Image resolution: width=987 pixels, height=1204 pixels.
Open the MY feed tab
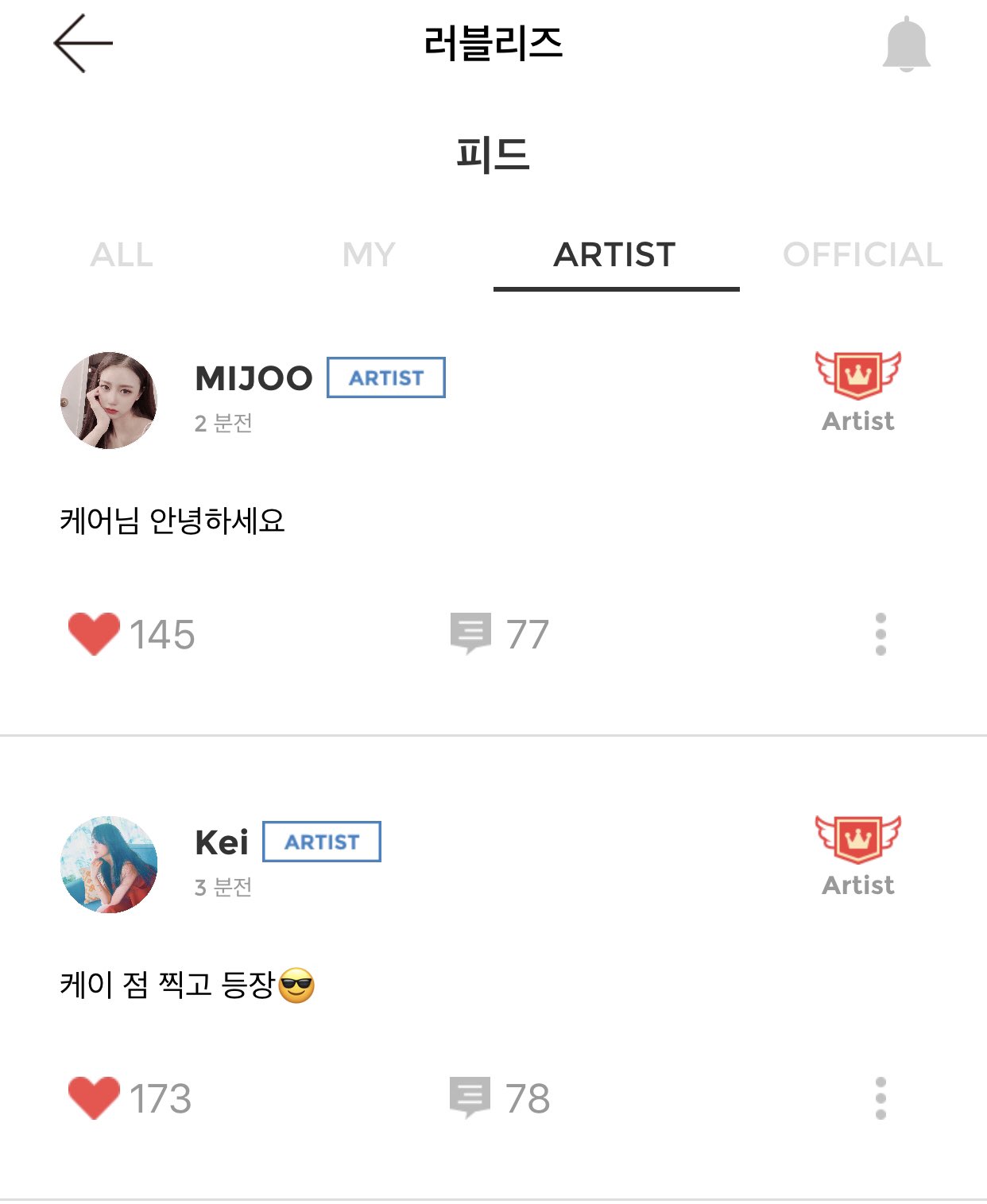click(369, 255)
